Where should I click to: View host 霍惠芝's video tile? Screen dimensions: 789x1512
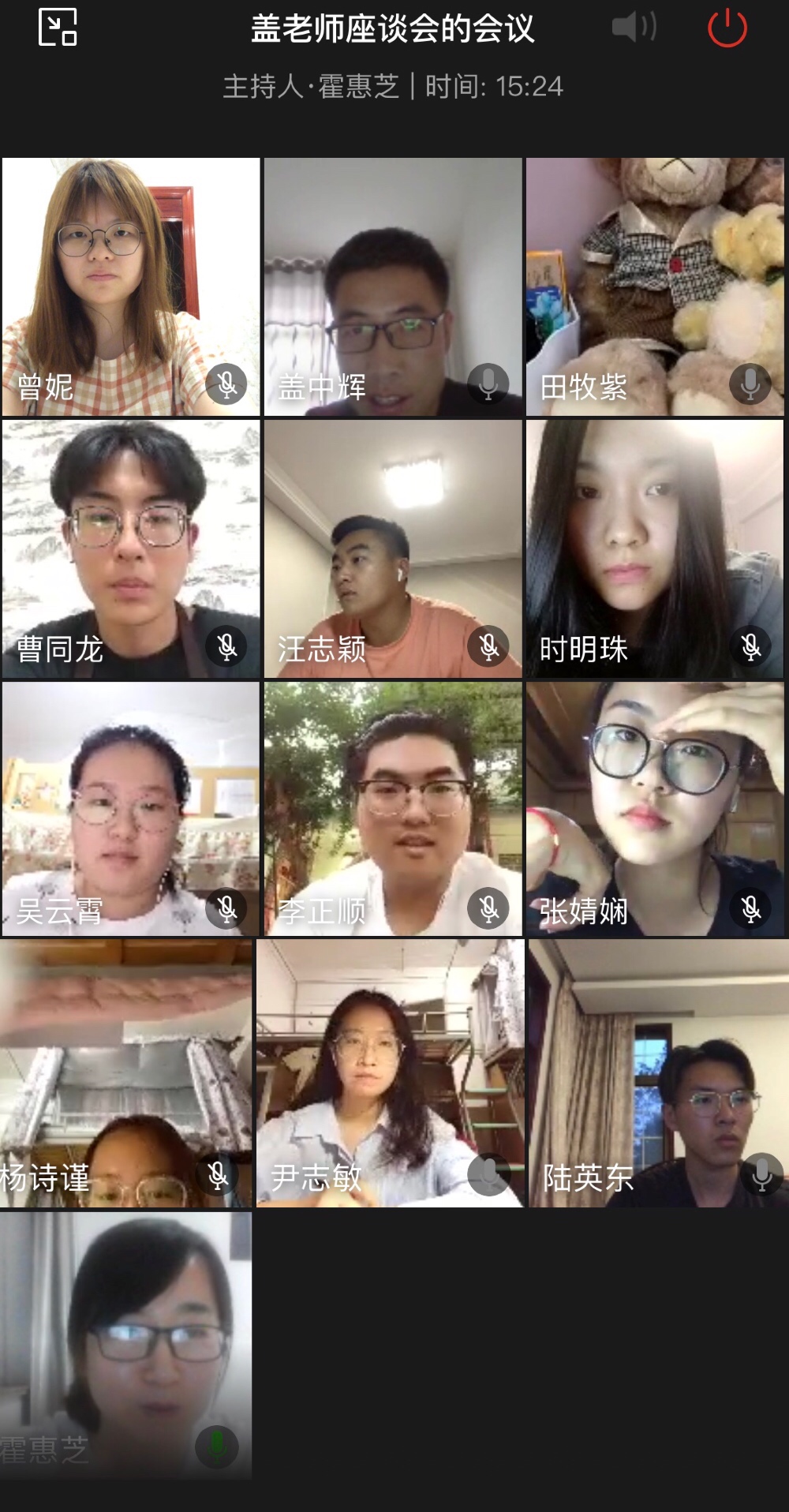pos(126,1345)
